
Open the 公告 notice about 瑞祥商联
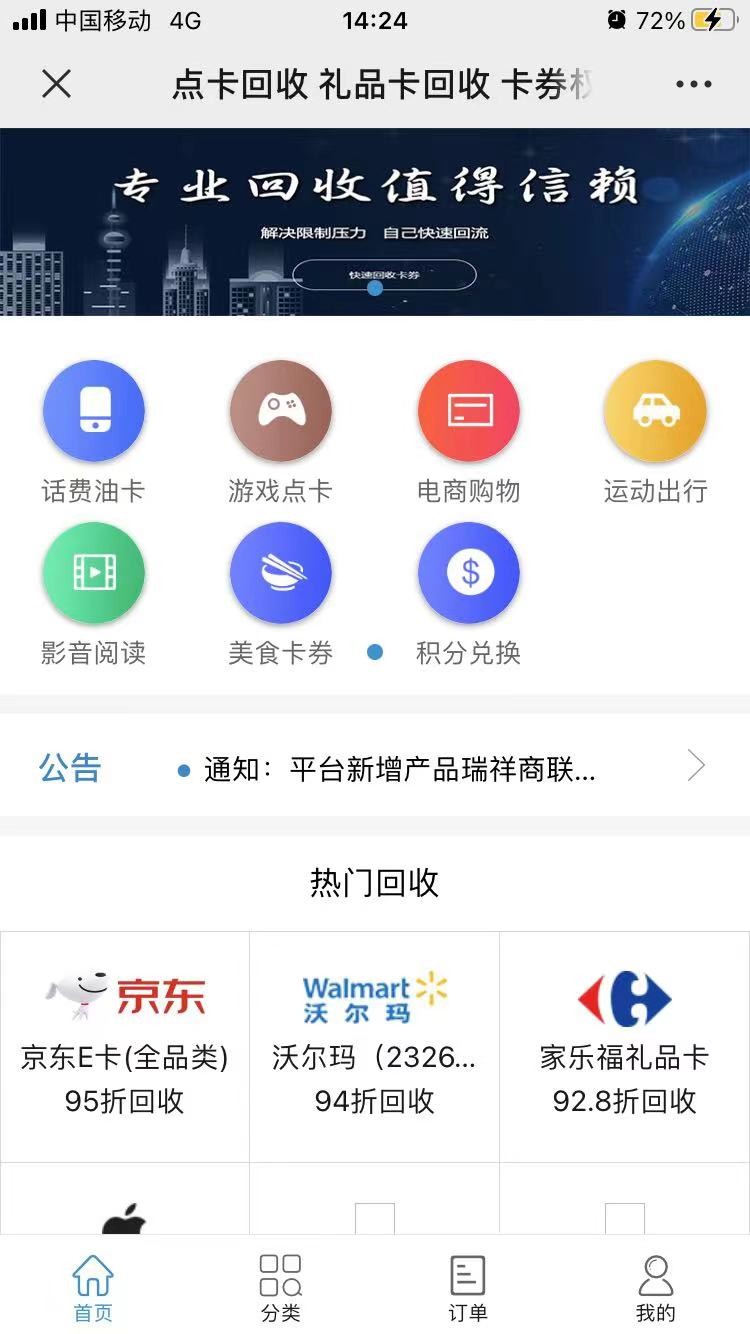400,769
